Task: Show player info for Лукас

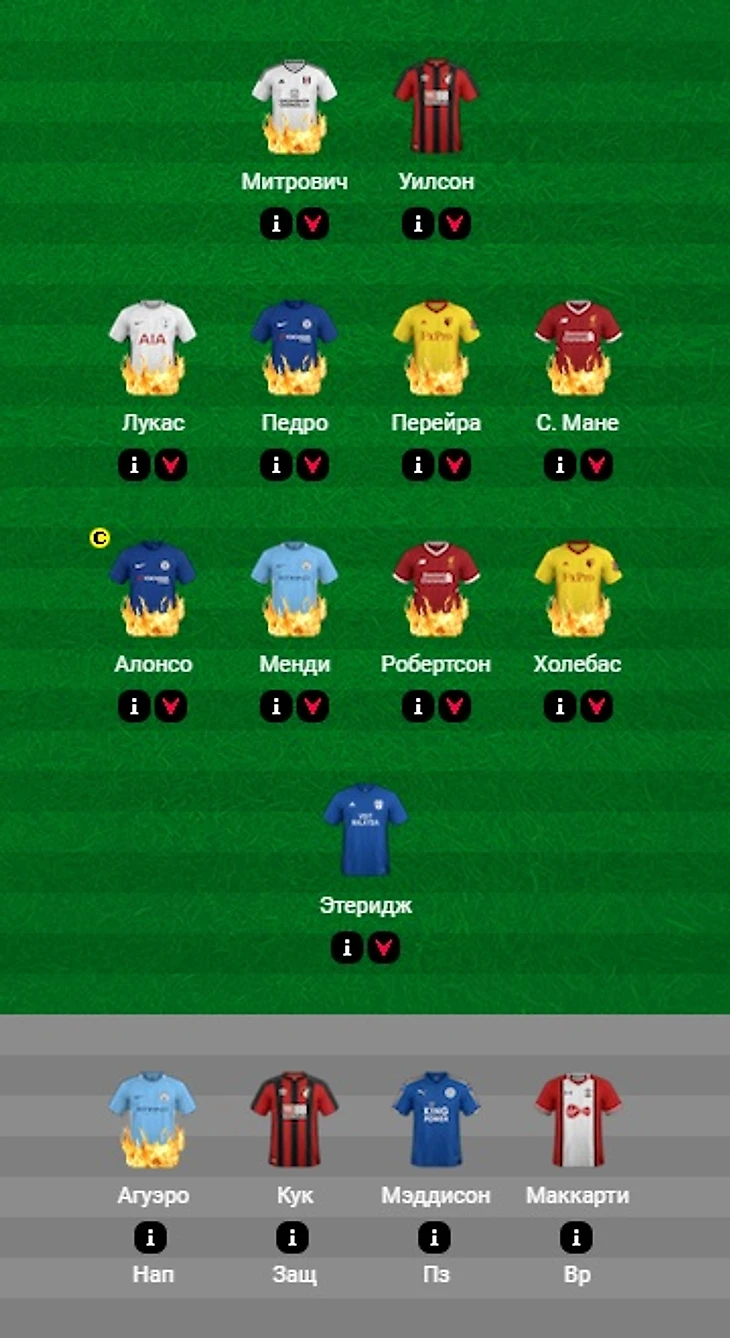Action: pos(134,465)
